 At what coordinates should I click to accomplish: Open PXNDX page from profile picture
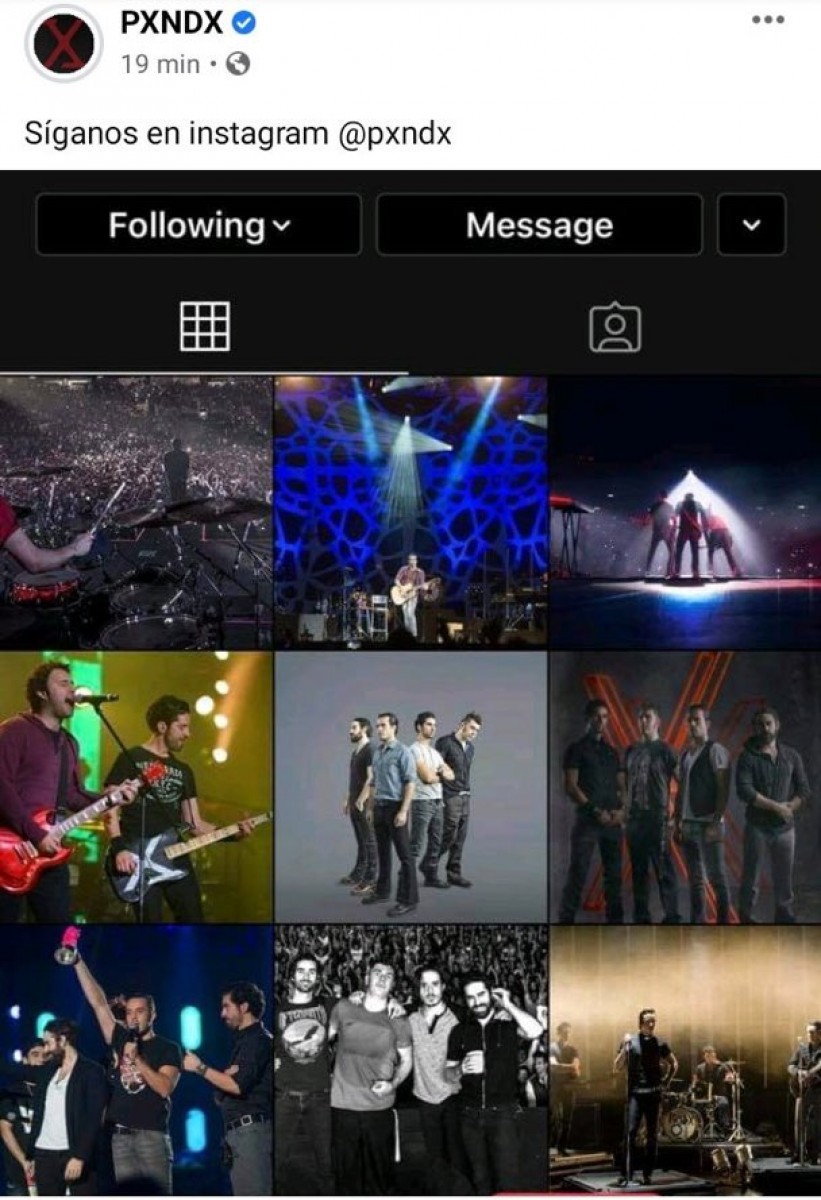click(x=64, y=43)
